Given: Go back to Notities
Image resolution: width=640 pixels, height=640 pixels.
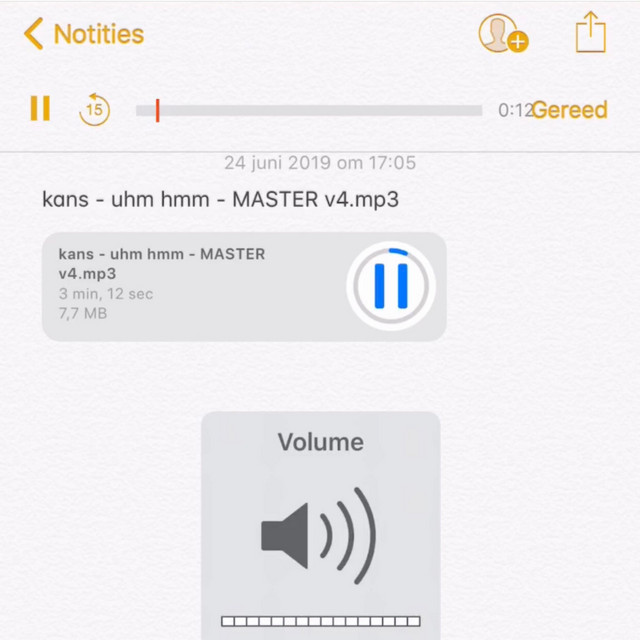Looking at the screenshot, I should pyautogui.click(x=84, y=34).
